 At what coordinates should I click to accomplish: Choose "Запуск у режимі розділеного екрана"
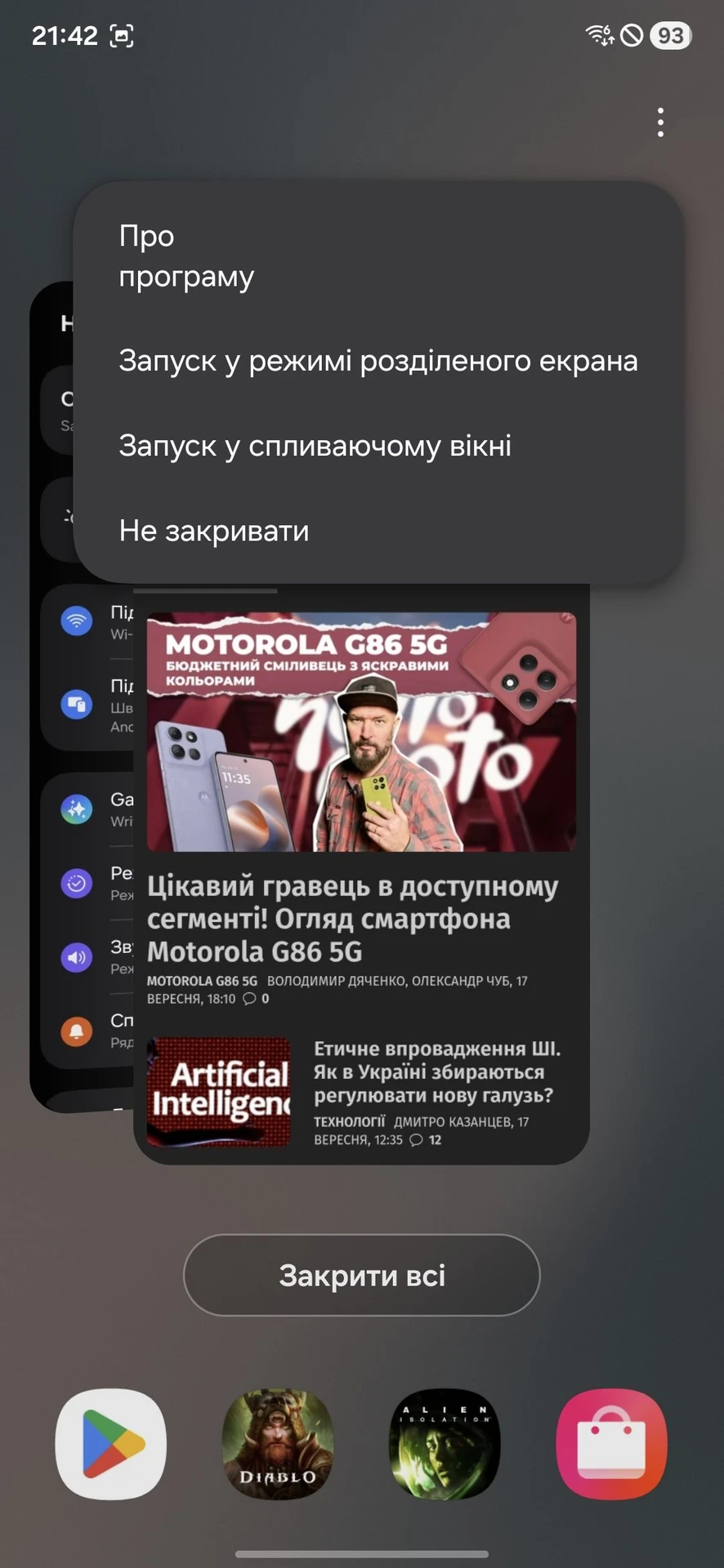tap(378, 361)
